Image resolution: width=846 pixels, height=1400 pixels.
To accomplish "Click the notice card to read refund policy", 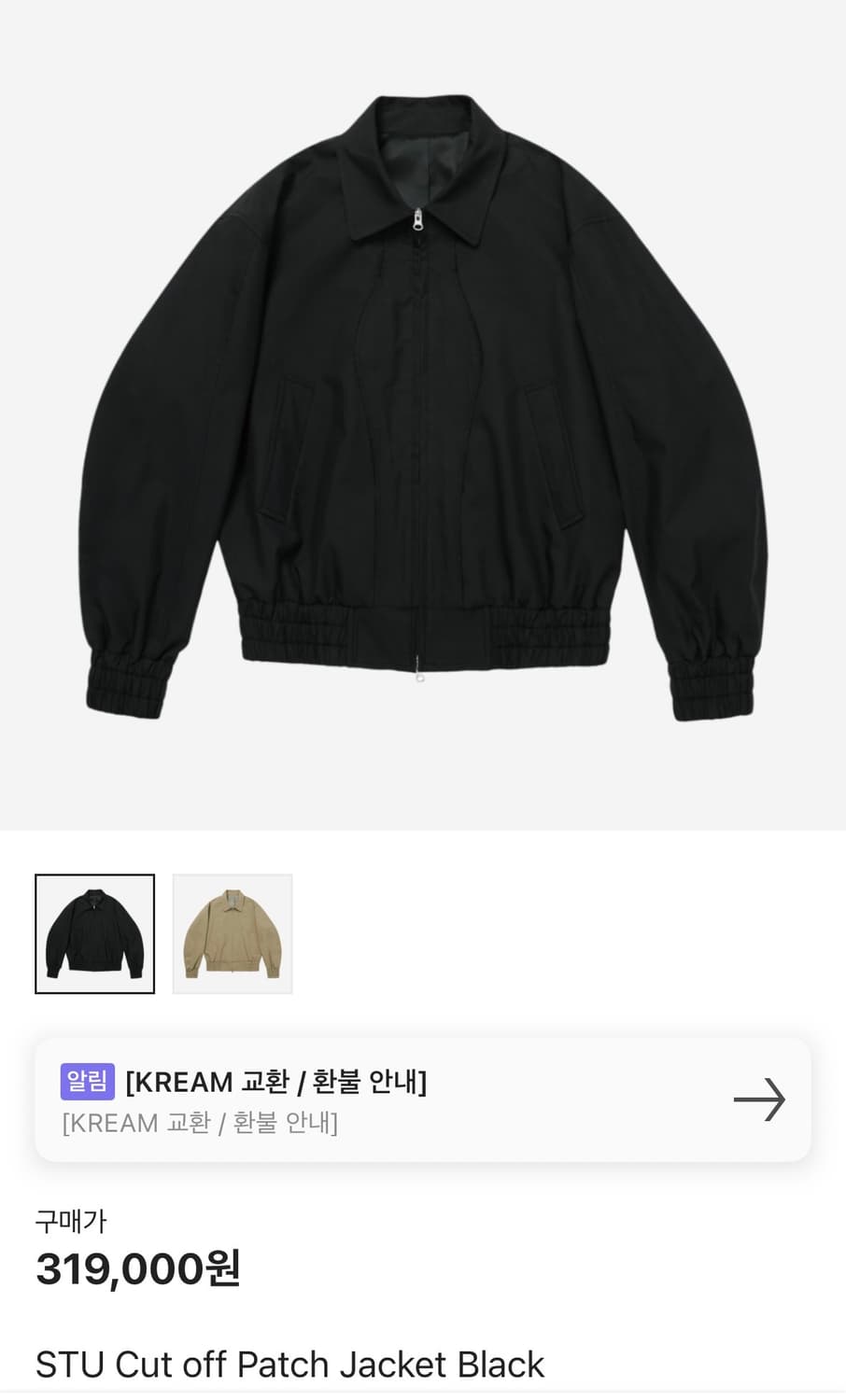I will click(x=420, y=1099).
